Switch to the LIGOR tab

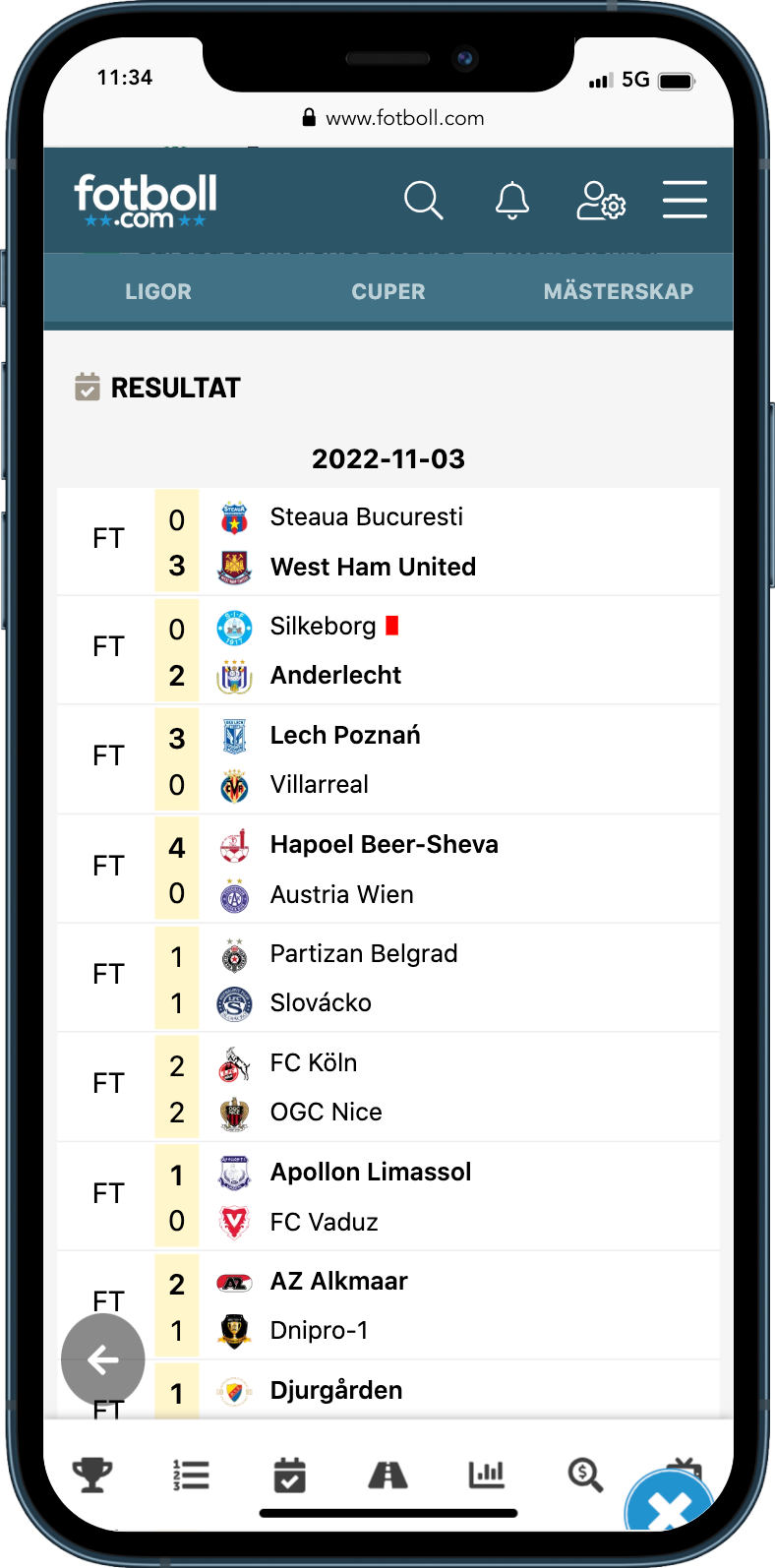[158, 291]
